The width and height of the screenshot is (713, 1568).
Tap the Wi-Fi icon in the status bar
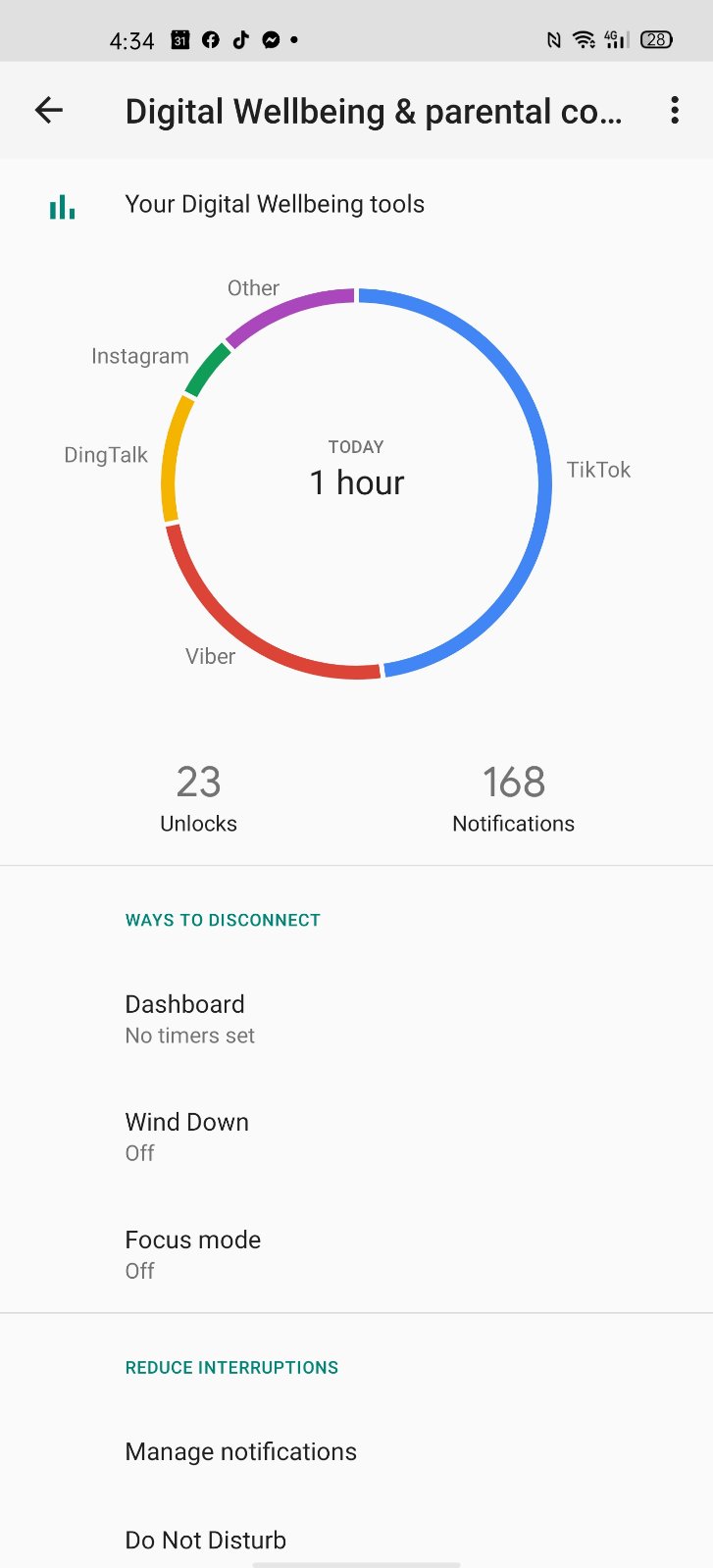pos(583,39)
